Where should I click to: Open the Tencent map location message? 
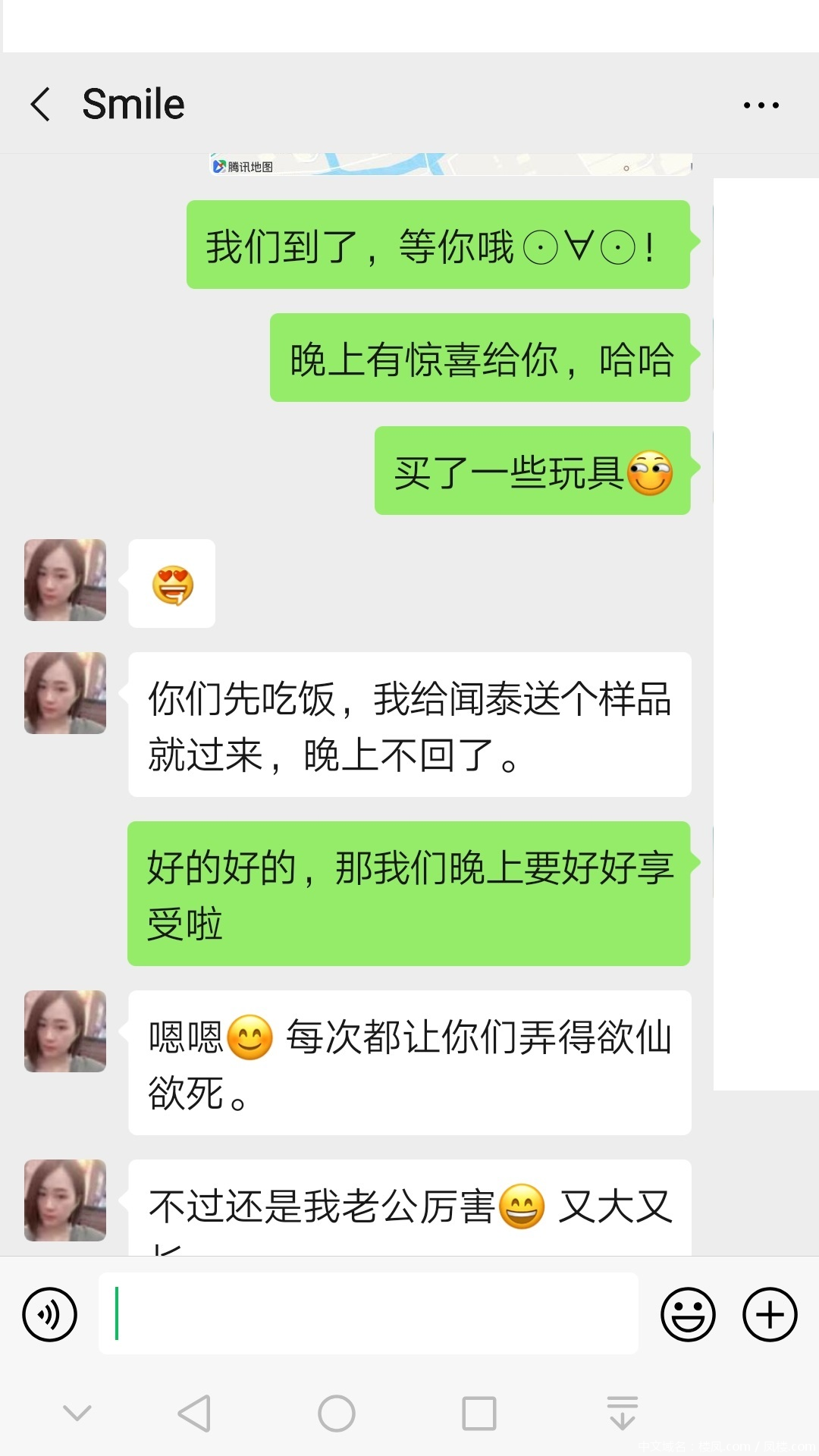[450, 165]
